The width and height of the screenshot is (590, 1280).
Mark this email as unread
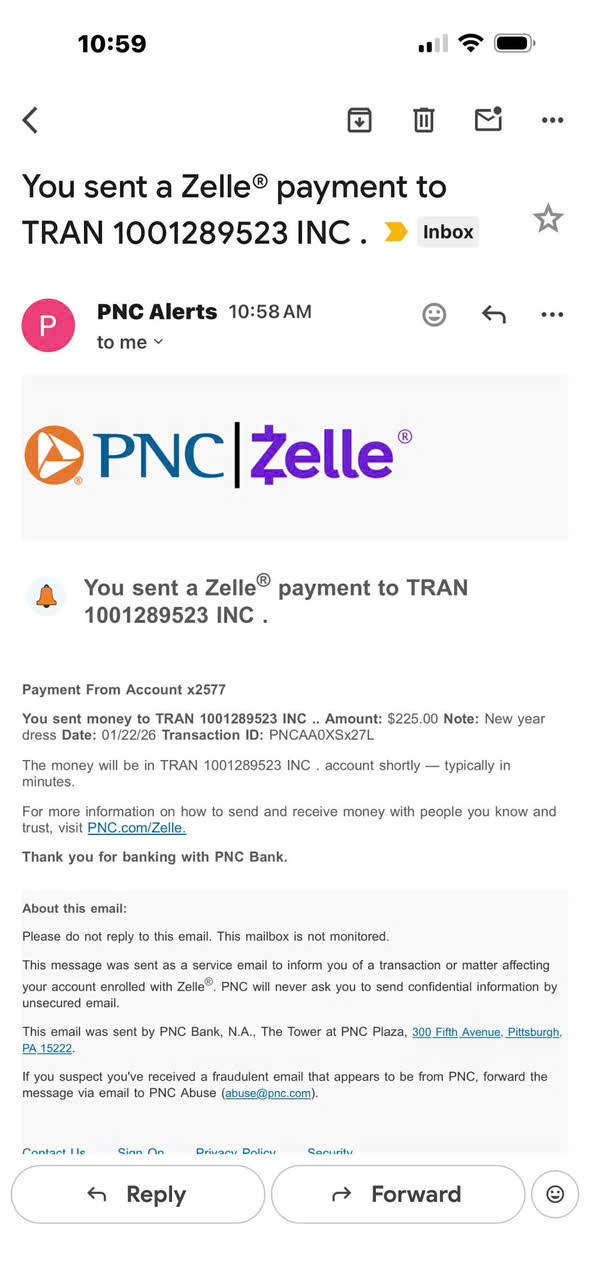[488, 119]
